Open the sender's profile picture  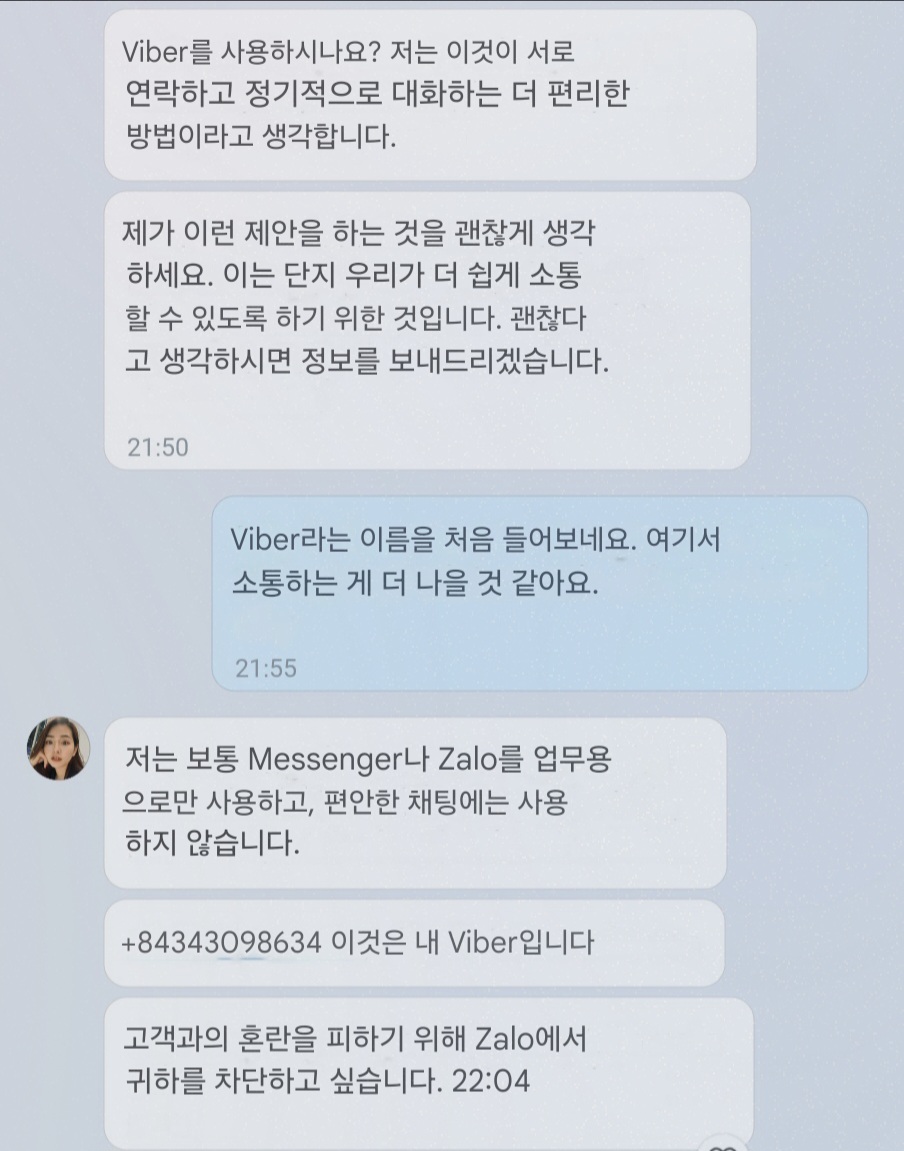(58, 748)
